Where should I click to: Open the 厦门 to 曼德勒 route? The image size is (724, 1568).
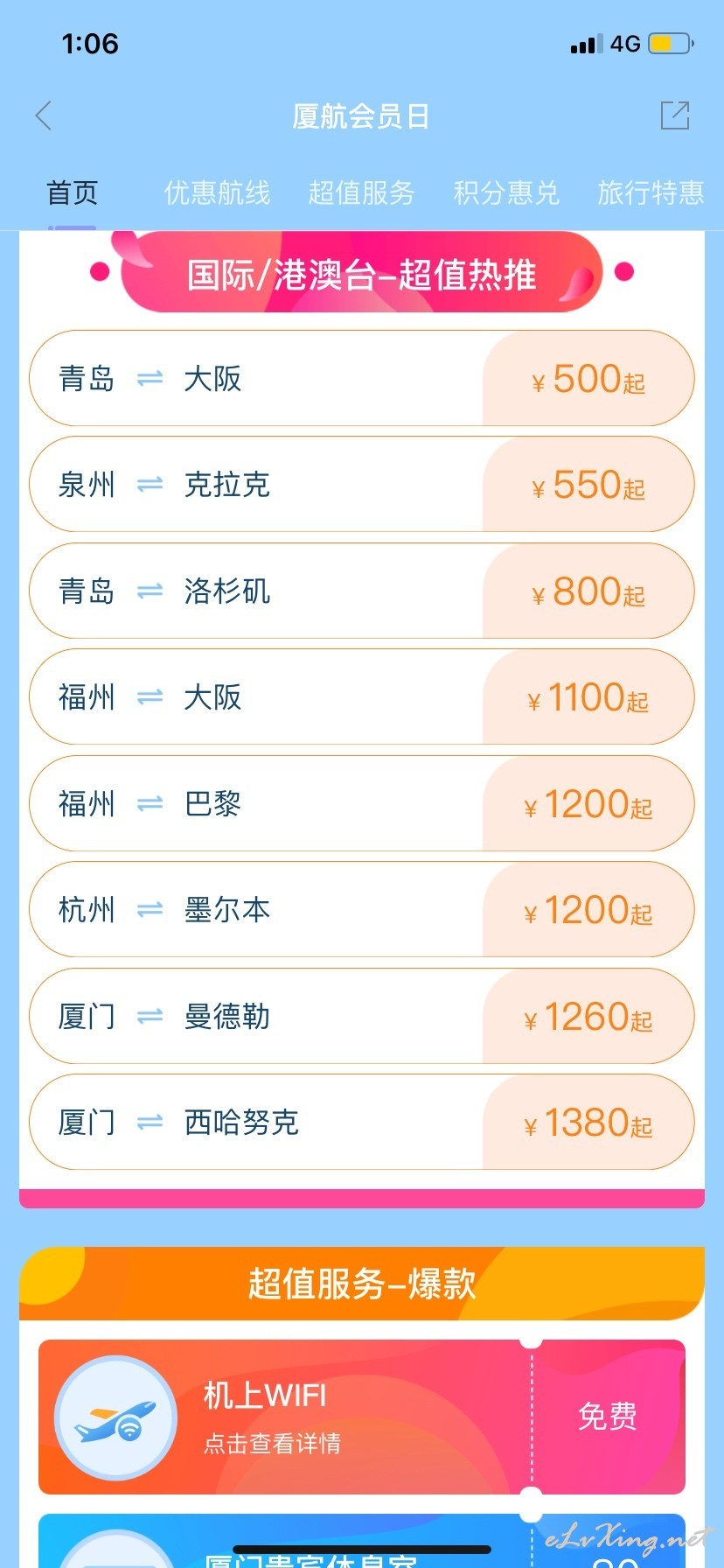(x=362, y=1016)
